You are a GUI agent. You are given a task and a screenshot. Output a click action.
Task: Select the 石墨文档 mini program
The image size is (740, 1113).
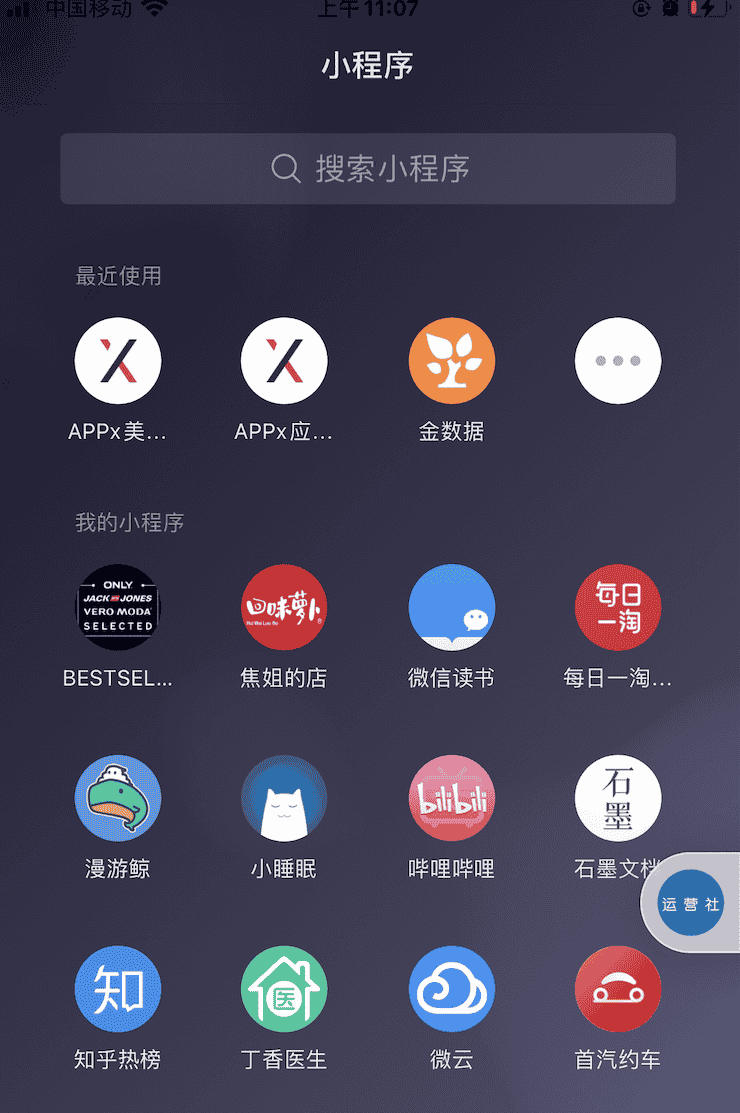tap(617, 798)
